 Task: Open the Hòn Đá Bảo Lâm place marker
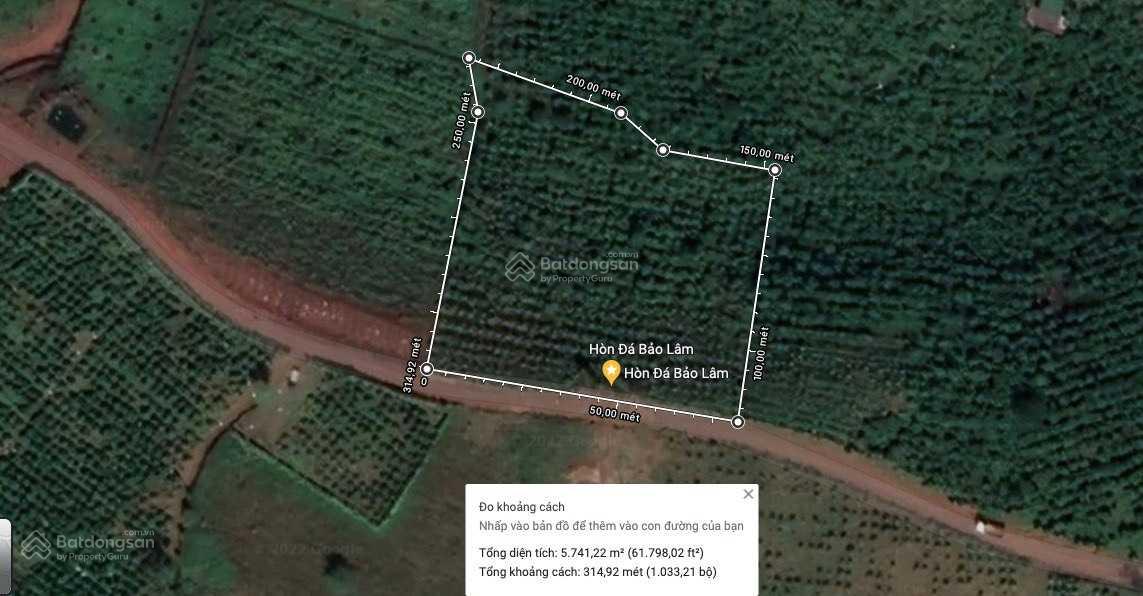pos(610,373)
